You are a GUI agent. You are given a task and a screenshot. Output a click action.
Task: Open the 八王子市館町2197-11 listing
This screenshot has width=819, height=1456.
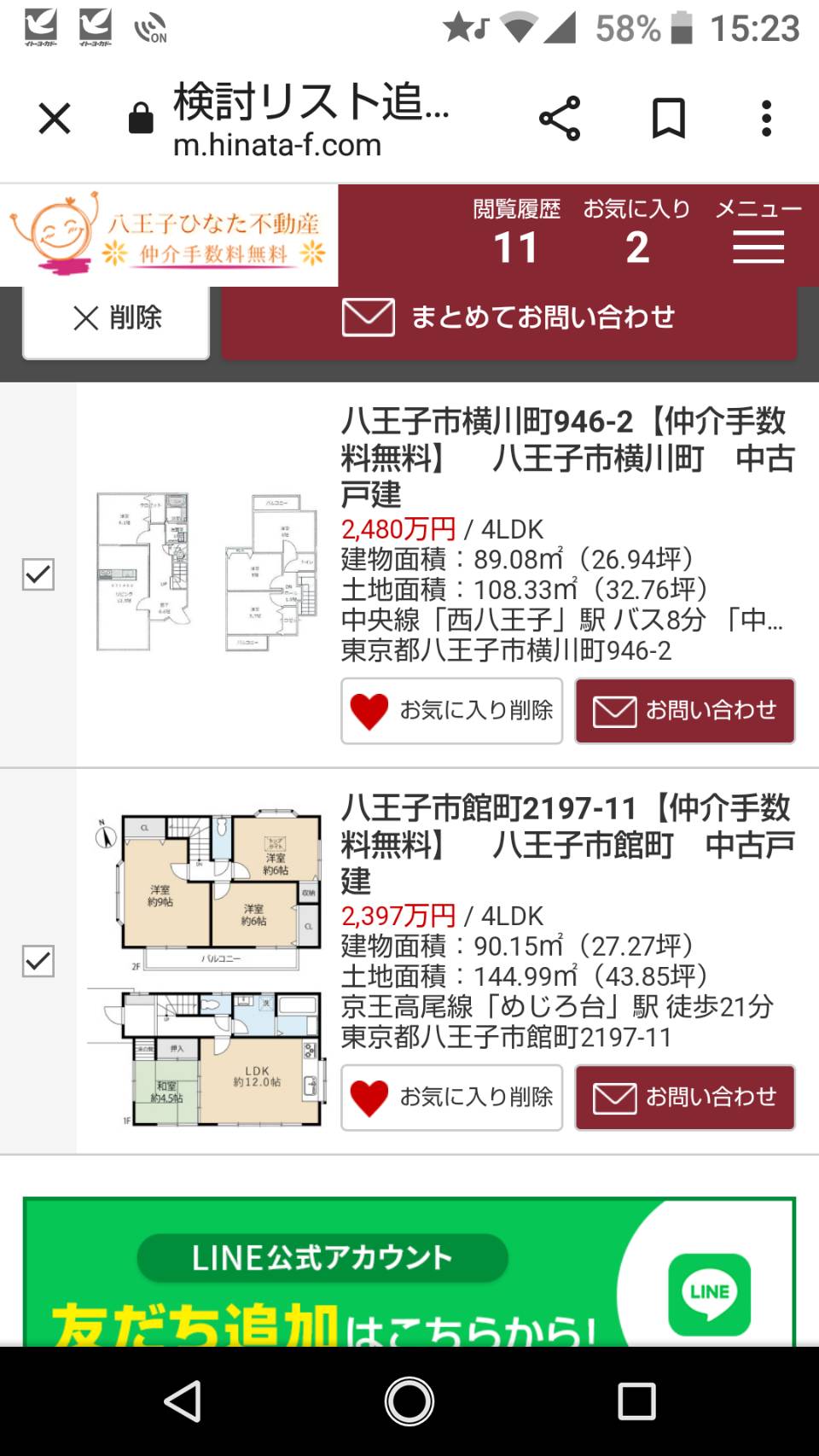[x=567, y=844]
